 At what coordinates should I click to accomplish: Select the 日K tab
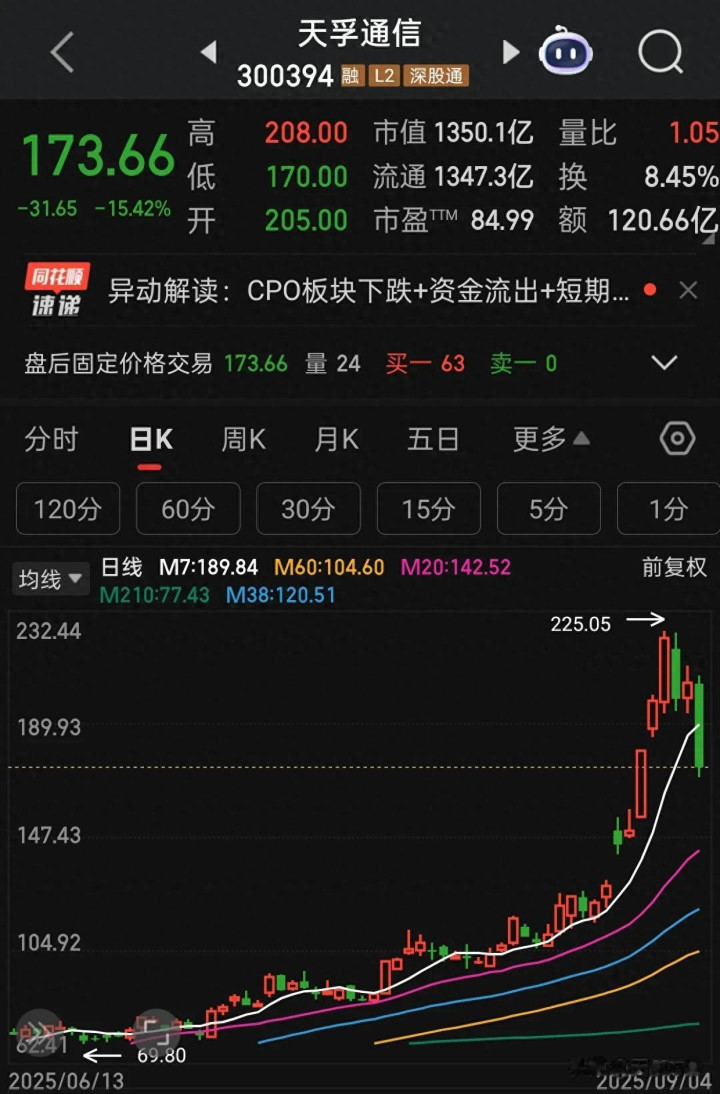tap(151, 439)
